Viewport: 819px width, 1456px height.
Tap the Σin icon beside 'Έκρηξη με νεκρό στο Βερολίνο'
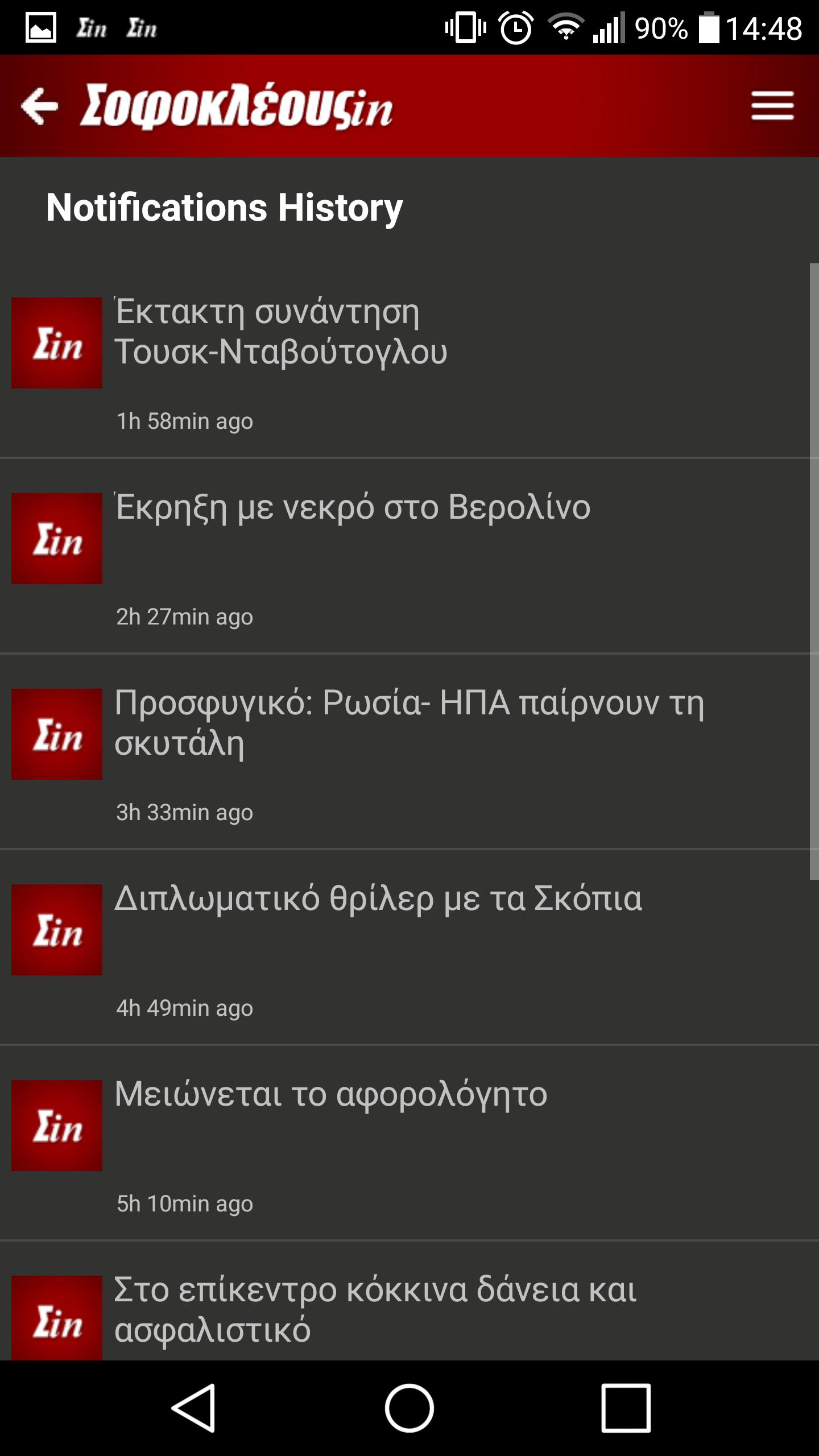[56, 536]
